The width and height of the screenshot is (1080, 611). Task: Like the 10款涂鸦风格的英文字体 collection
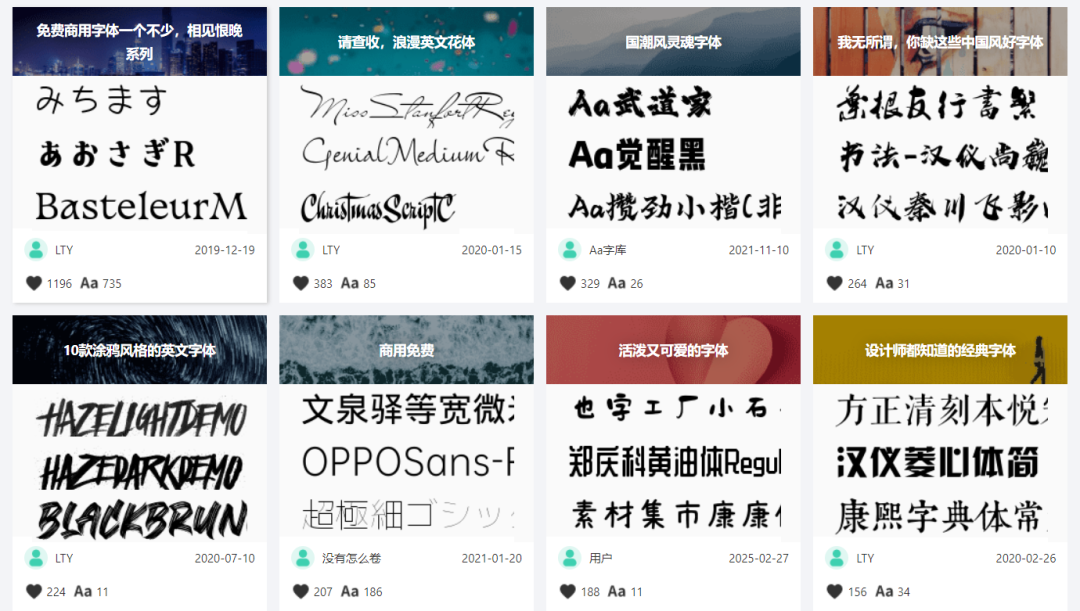click(34, 591)
